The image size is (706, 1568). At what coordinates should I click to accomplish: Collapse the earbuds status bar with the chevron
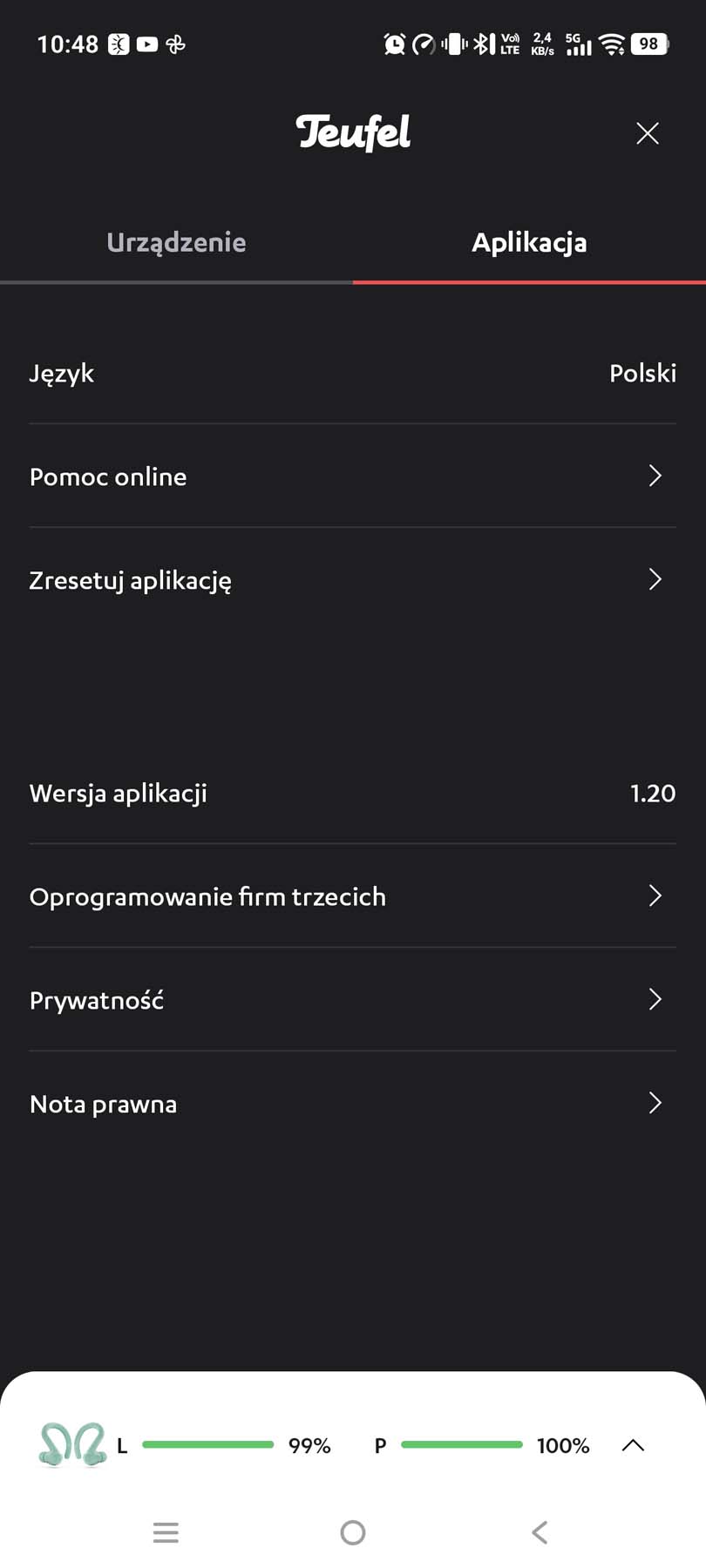[633, 1445]
